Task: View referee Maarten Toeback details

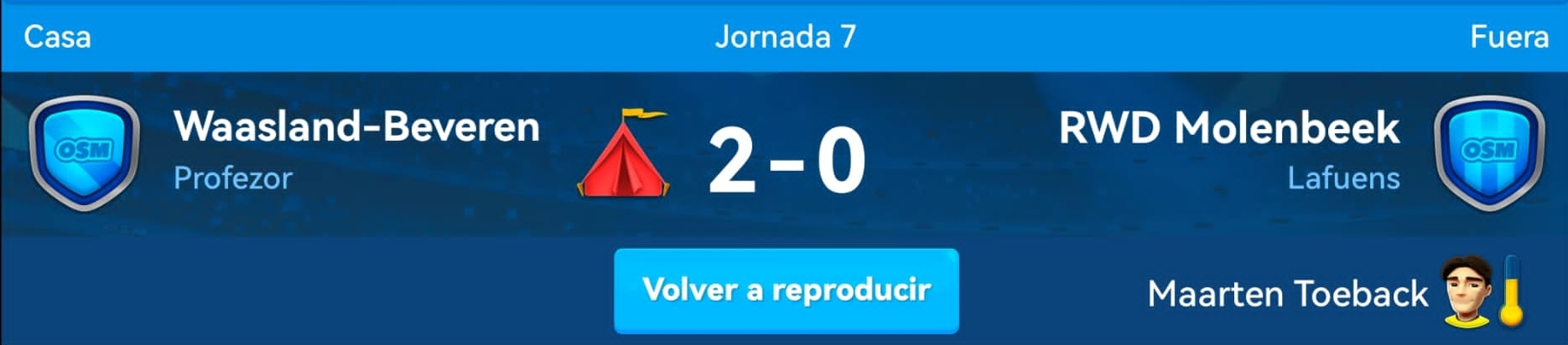Action: (1287, 294)
